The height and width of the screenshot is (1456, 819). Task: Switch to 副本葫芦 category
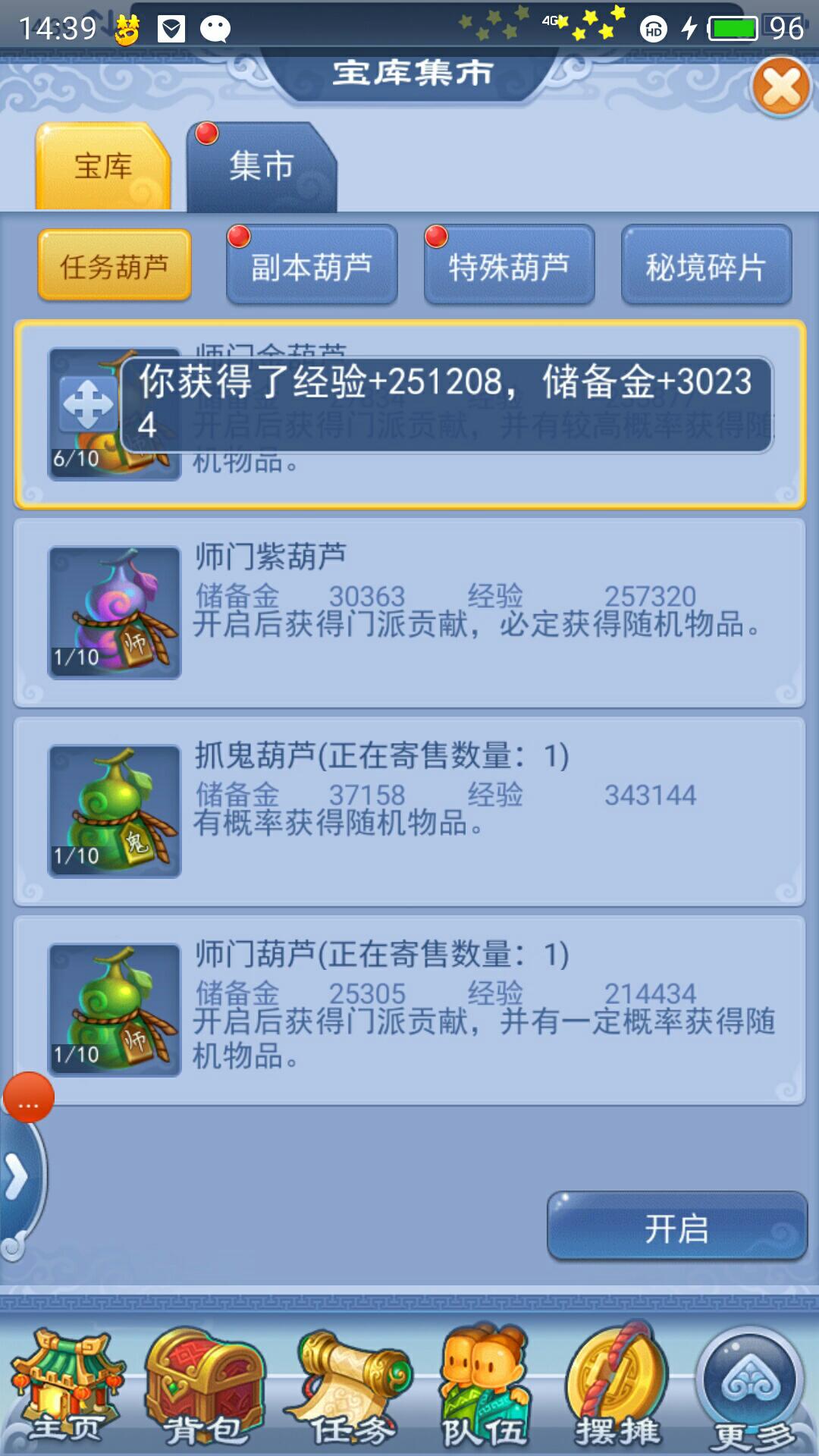tap(312, 266)
